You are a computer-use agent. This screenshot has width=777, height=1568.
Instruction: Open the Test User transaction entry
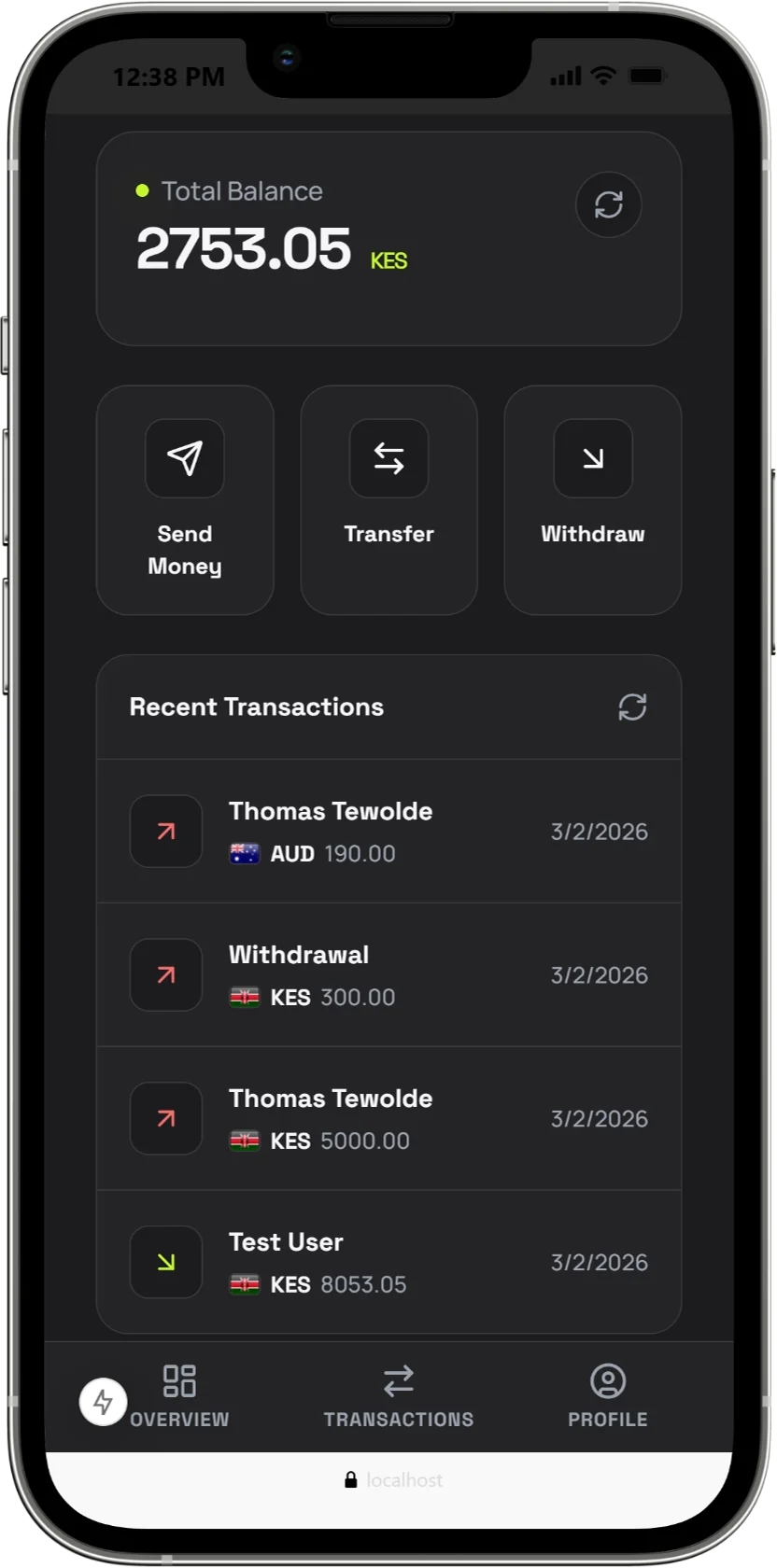click(388, 1262)
